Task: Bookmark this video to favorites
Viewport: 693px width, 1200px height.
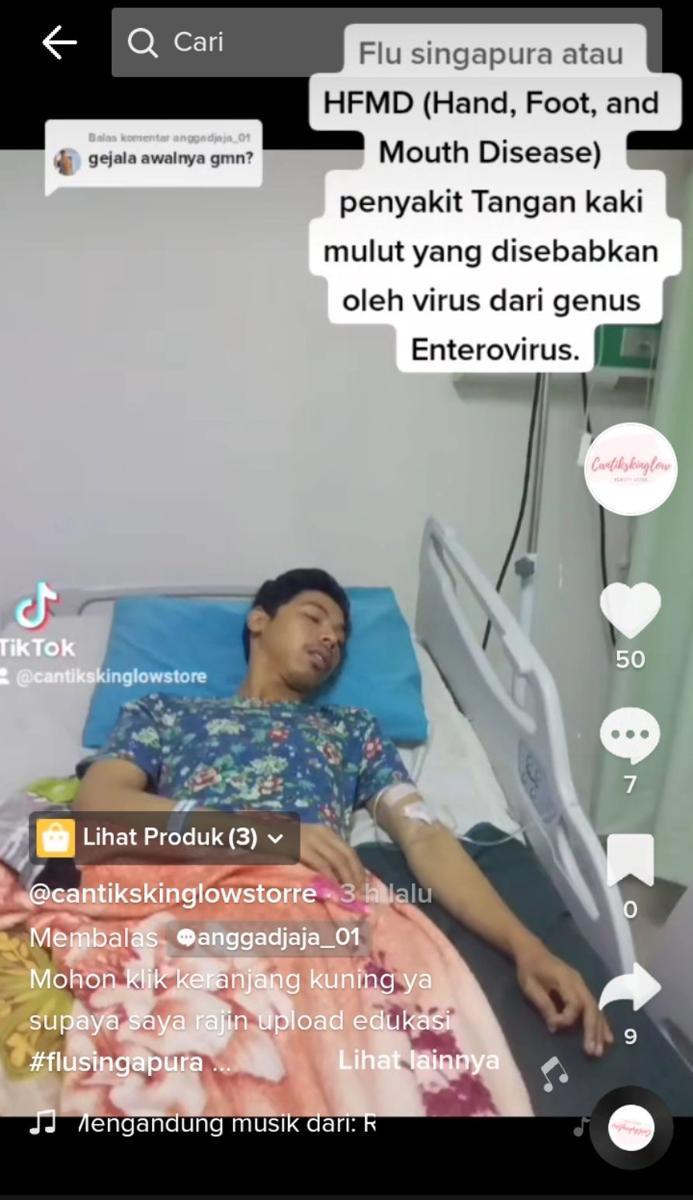Action: (630, 861)
